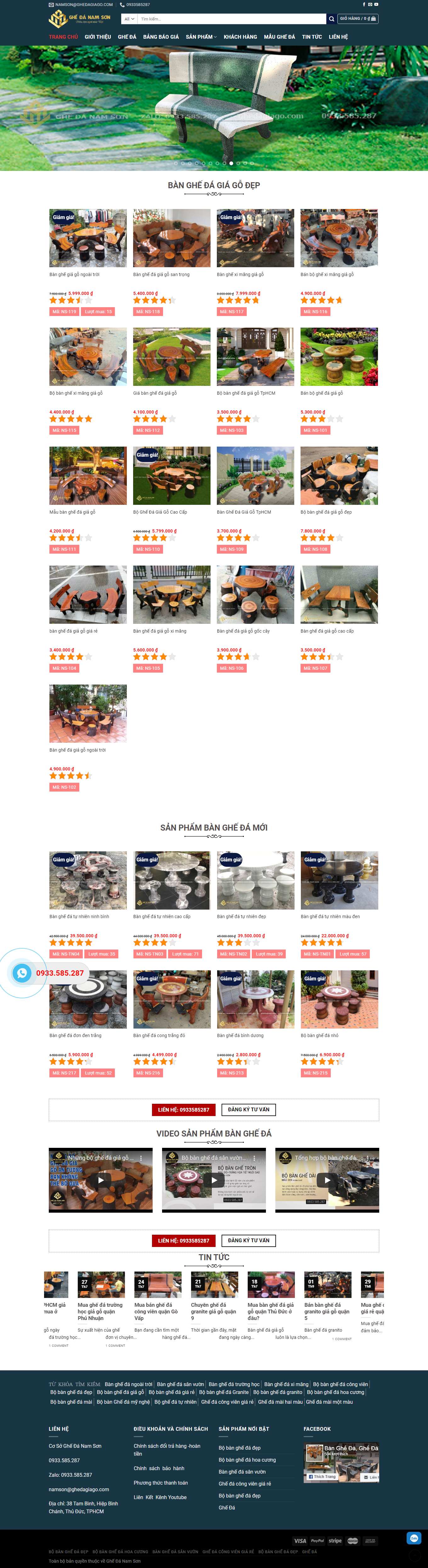The height and width of the screenshot is (1568, 428).
Task: Open the Zalo chat floating icon
Action: coord(414,1537)
